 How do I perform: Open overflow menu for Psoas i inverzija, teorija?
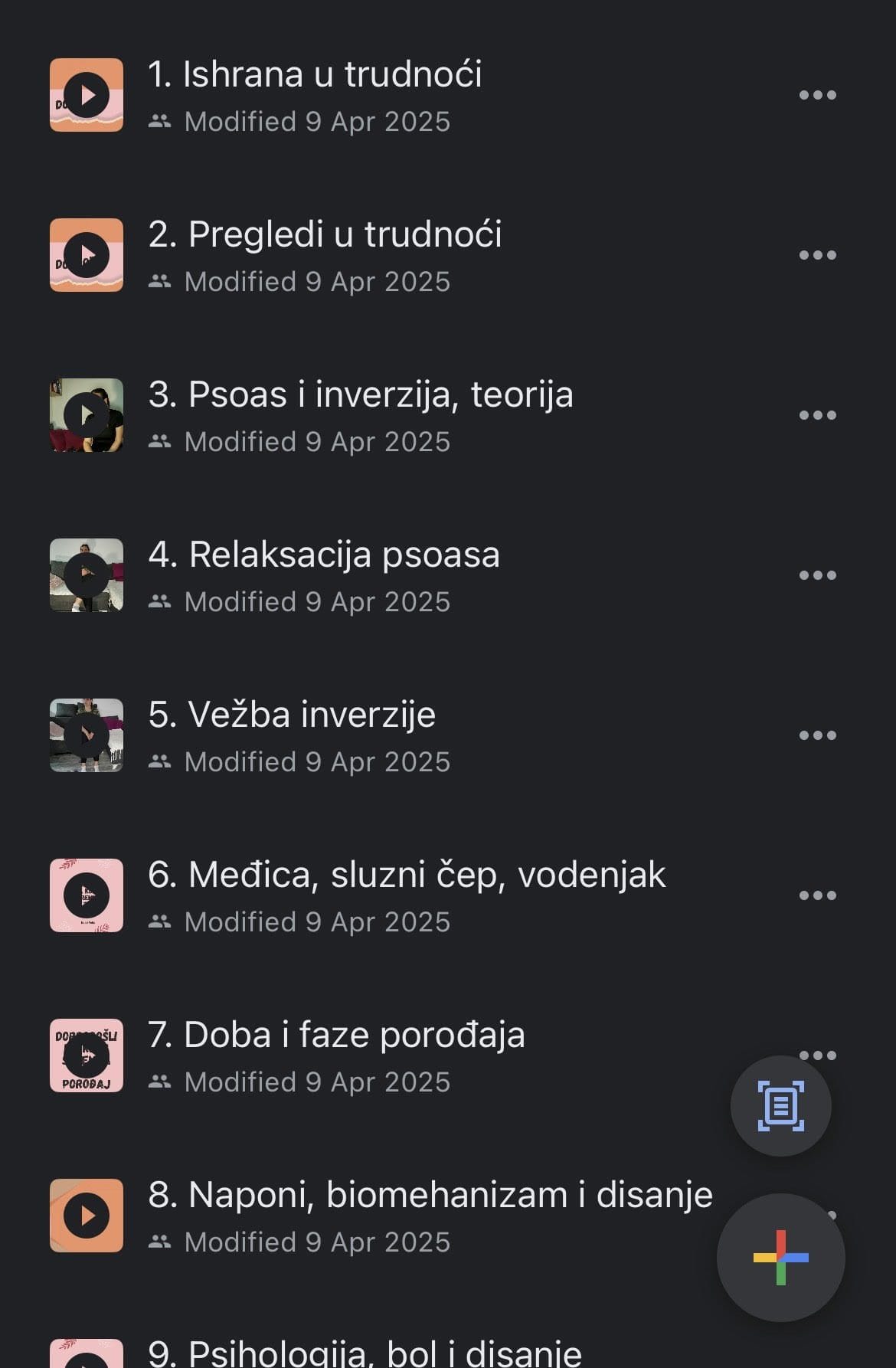point(819,414)
